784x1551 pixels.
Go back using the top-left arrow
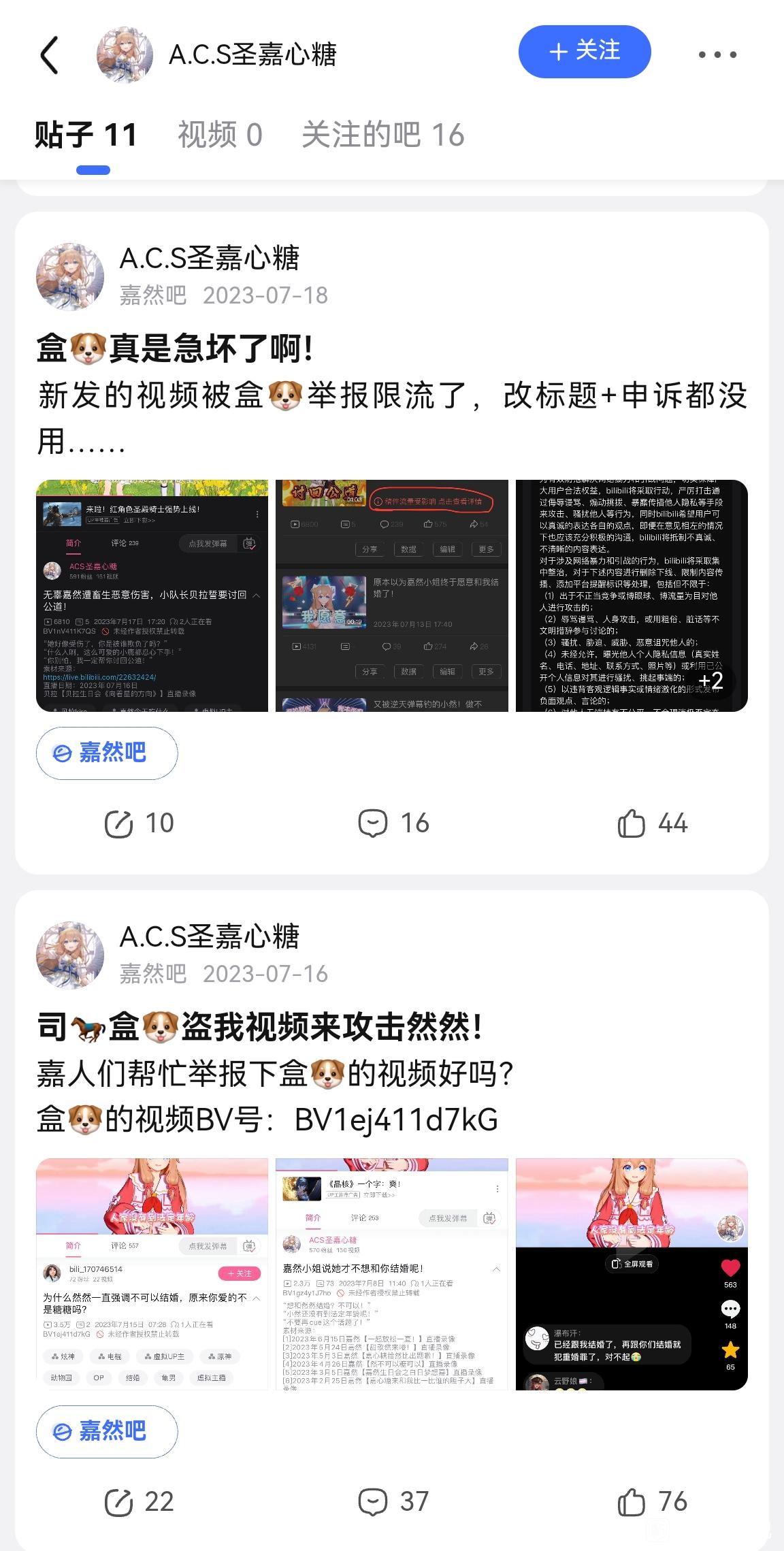point(50,54)
